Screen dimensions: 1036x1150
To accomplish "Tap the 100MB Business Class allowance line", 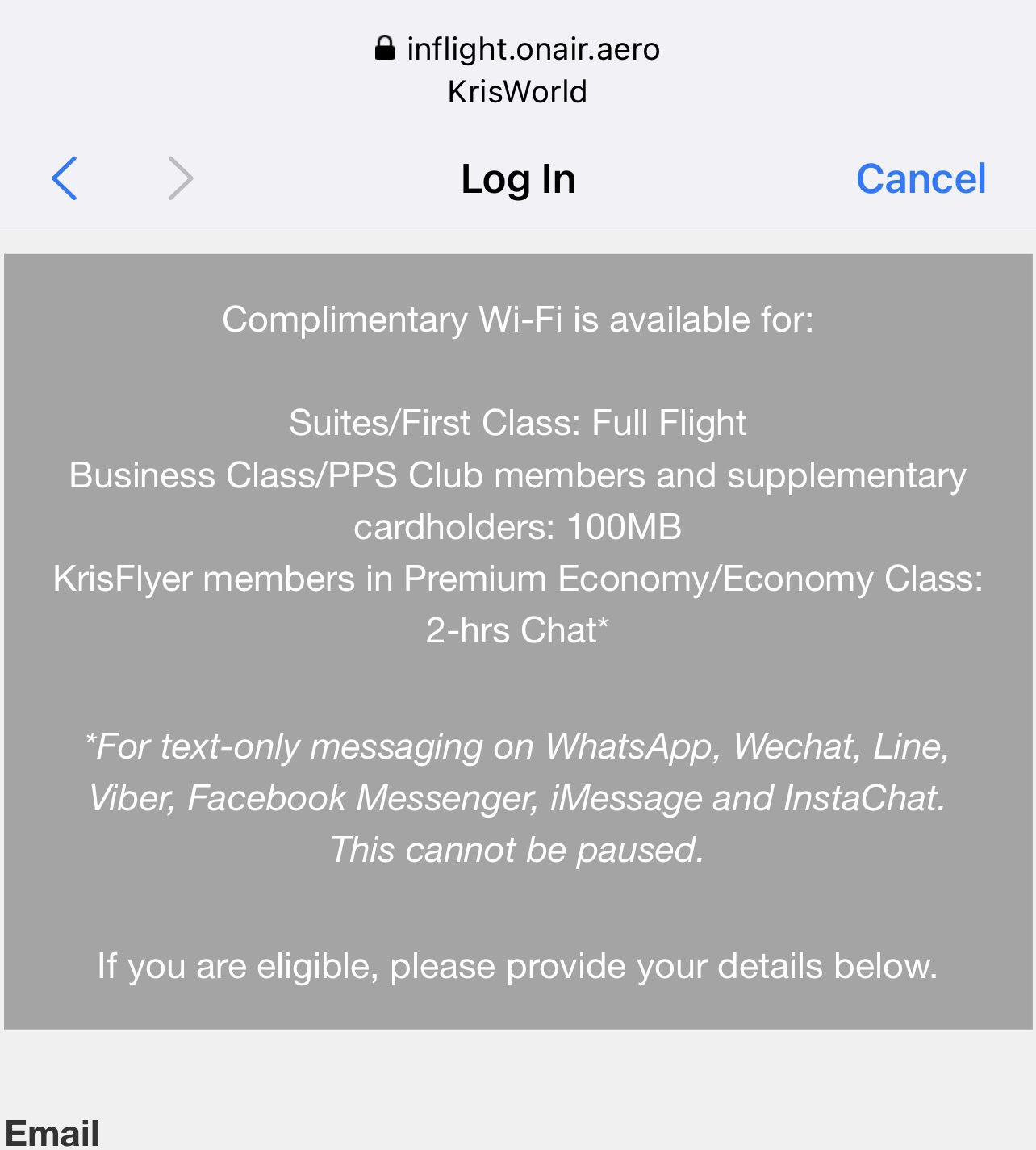I will [x=517, y=528].
